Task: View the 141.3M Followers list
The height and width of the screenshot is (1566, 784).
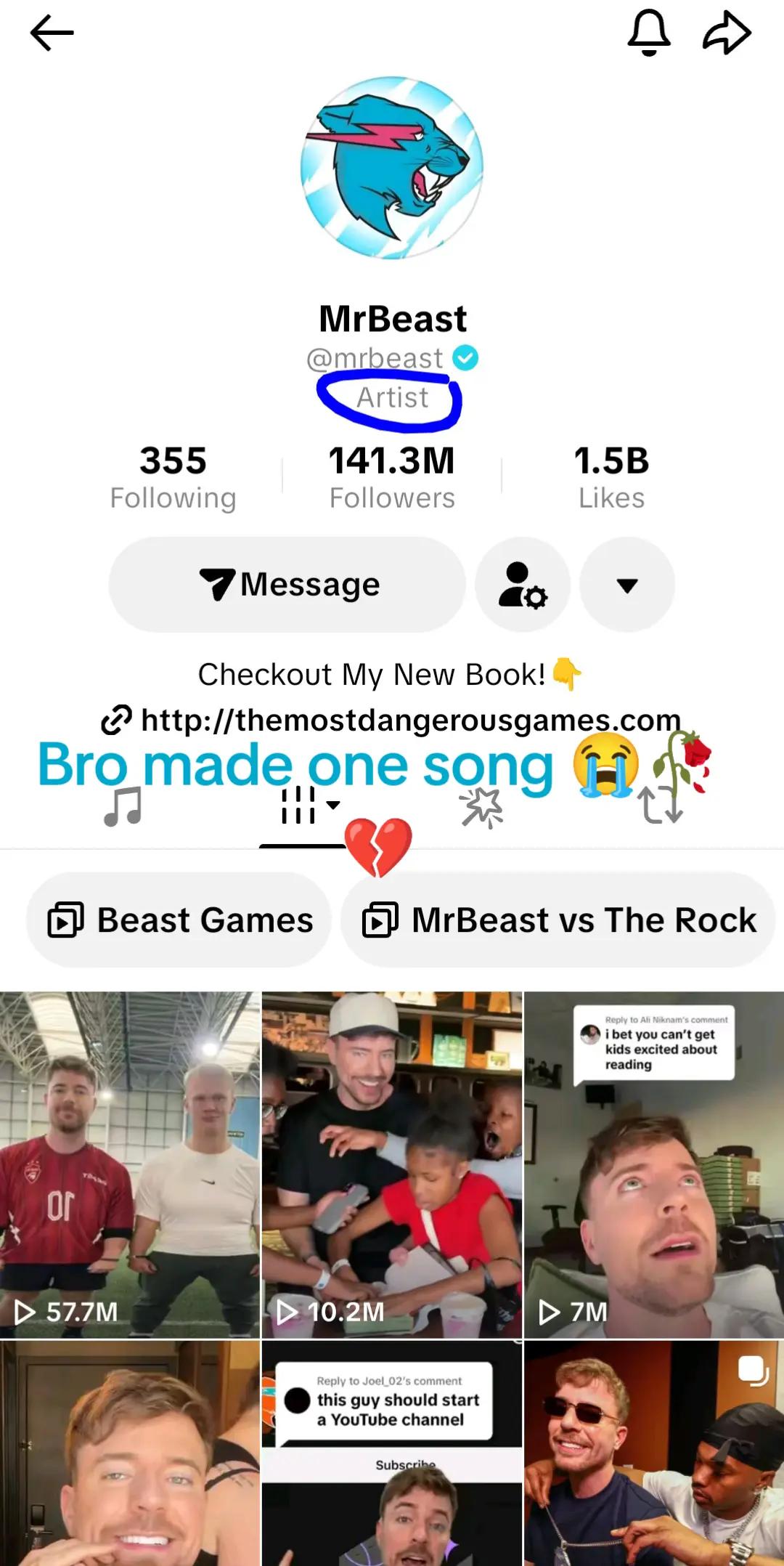Action: click(x=392, y=477)
